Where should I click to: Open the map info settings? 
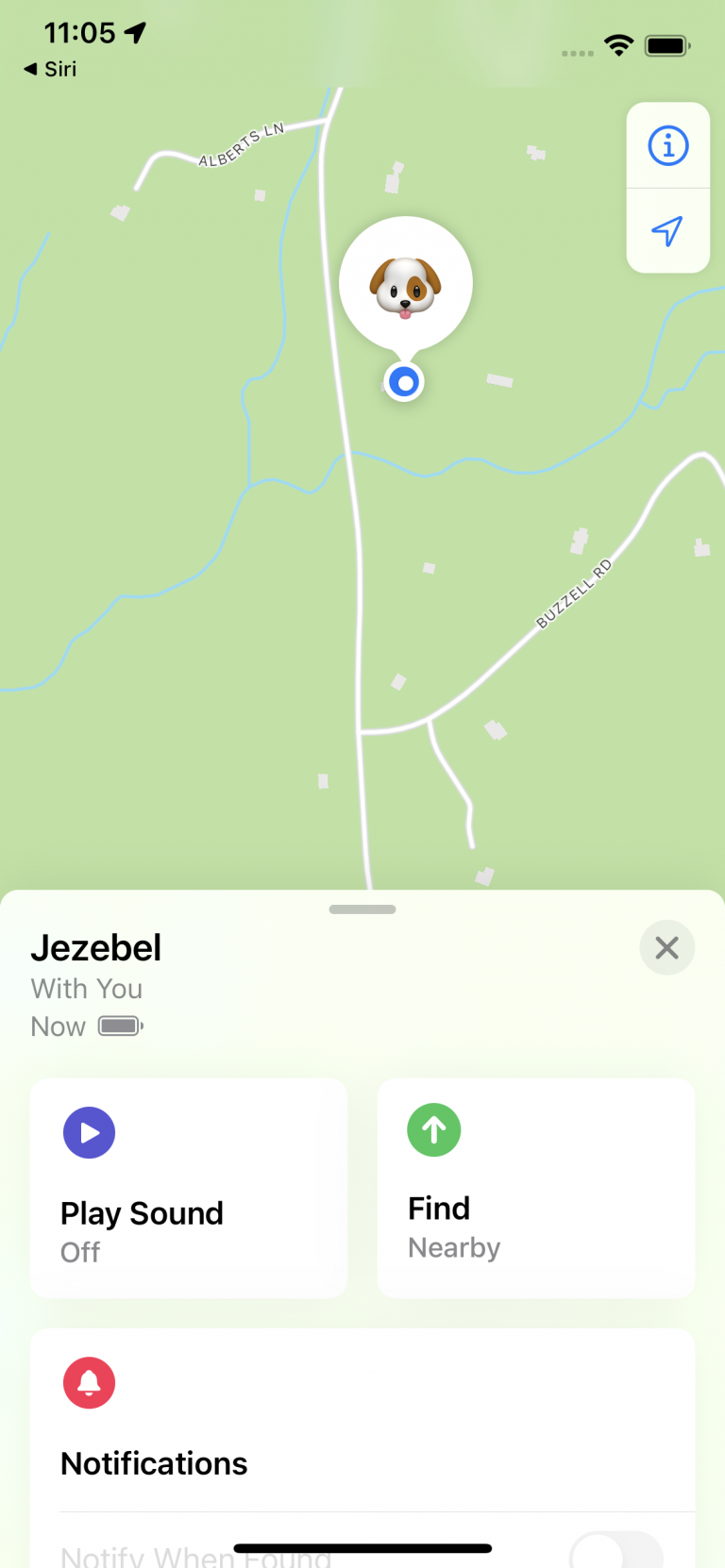click(x=667, y=146)
